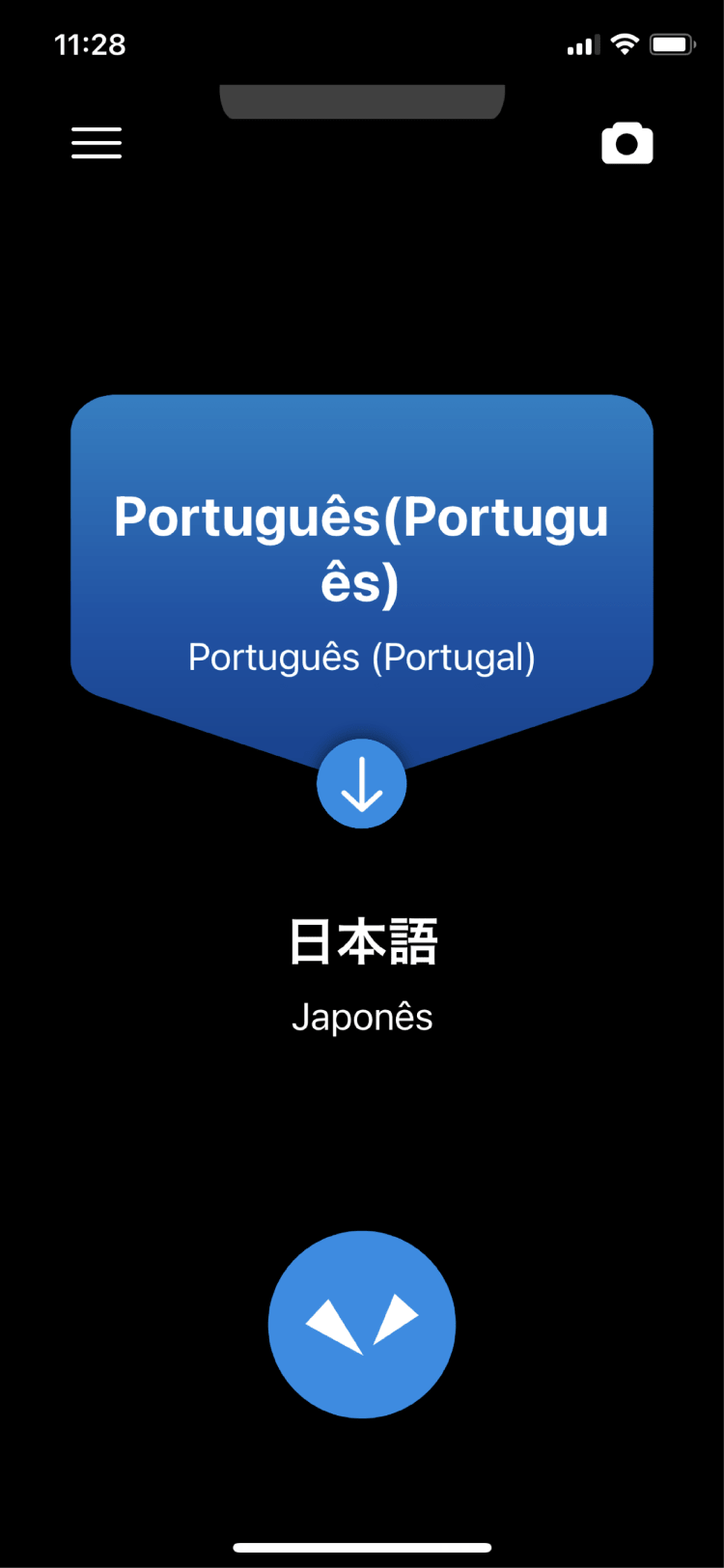Screen dimensions: 724x1568
Task: Select the Japonês language label
Action: point(361,1016)
